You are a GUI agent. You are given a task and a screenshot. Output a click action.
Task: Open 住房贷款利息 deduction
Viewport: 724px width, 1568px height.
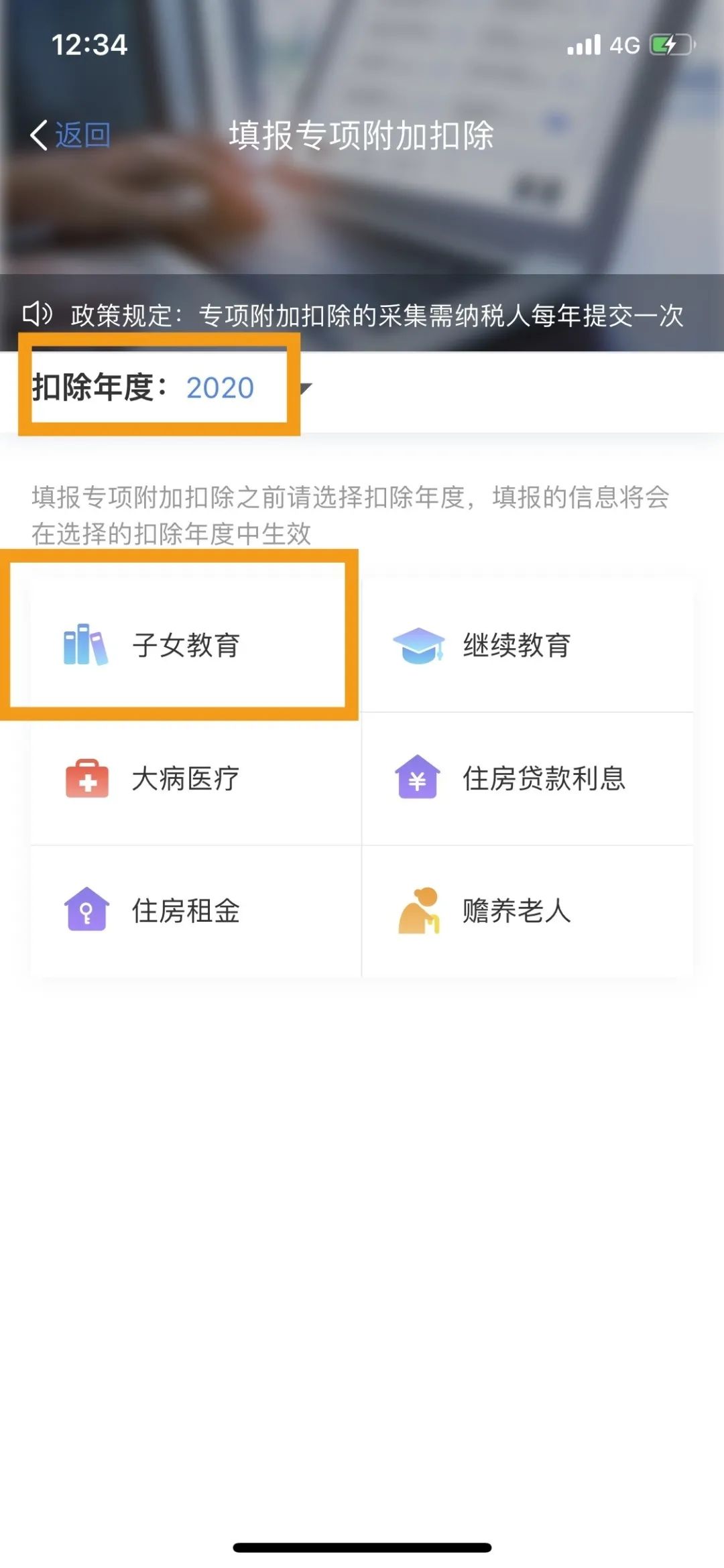(x=528, y=778)
